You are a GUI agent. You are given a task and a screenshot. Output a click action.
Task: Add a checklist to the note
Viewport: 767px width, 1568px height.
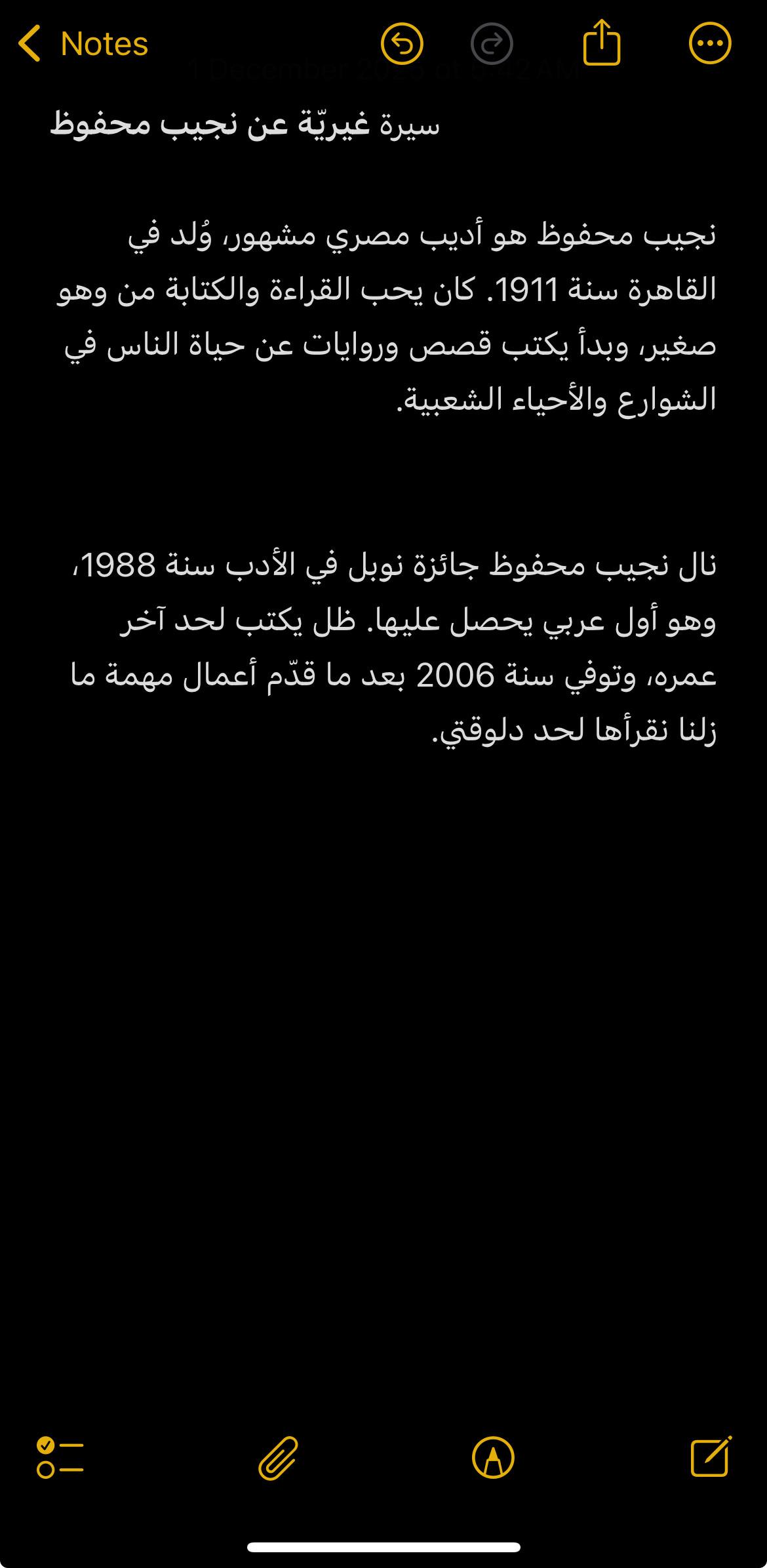[60, 1458]
